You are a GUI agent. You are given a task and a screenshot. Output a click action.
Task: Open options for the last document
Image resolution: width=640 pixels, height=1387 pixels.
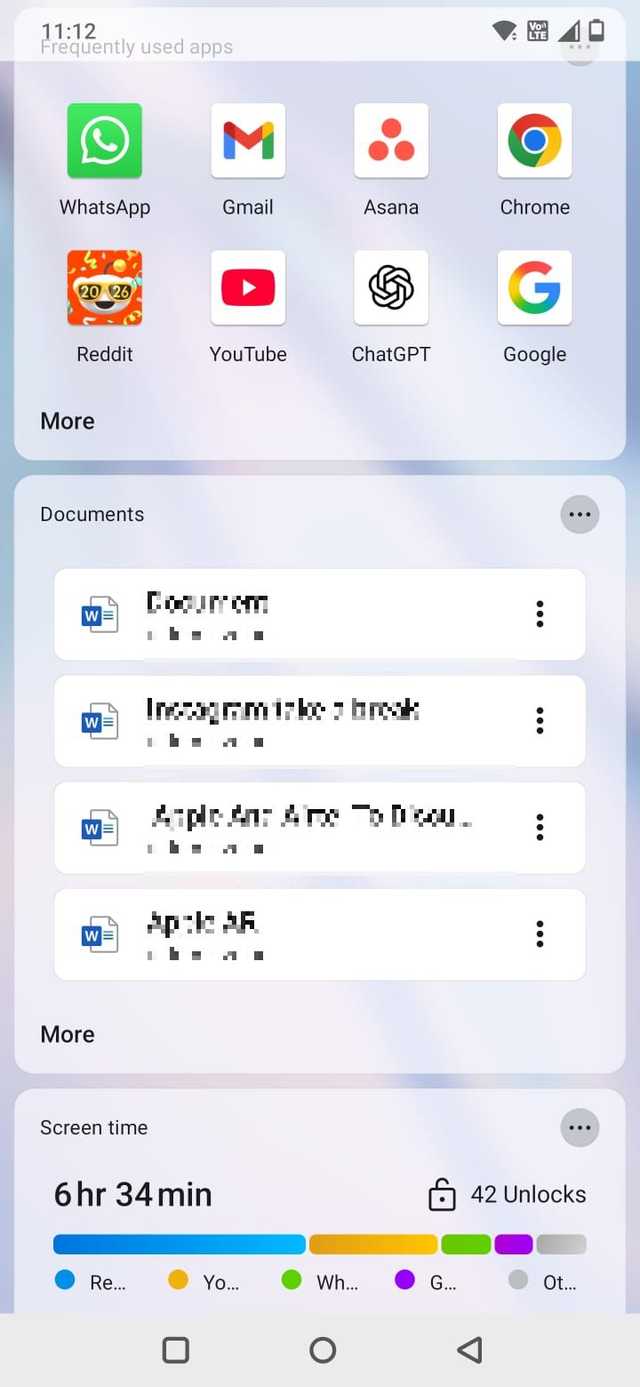point(540,934)
